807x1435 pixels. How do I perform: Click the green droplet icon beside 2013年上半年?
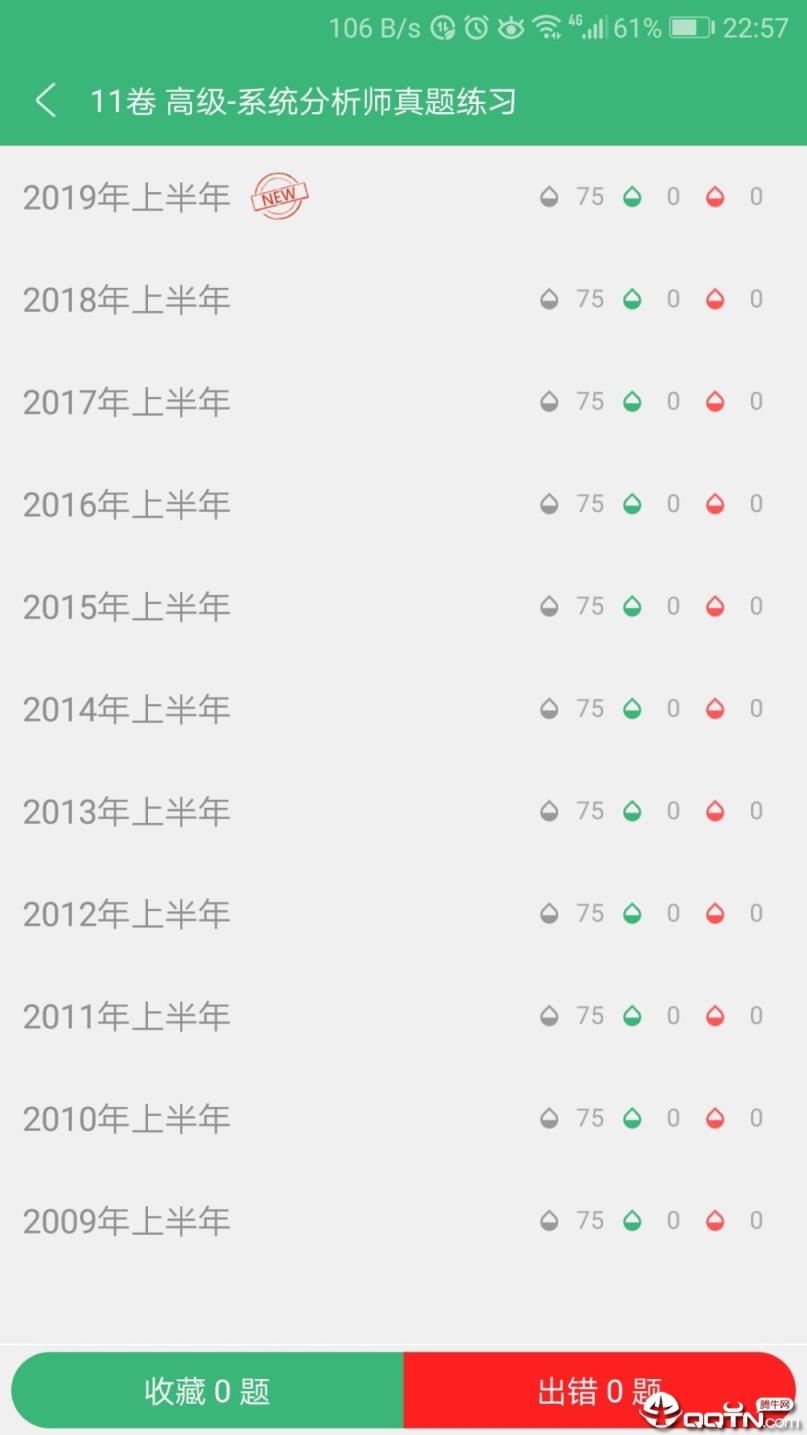point(631,810)
